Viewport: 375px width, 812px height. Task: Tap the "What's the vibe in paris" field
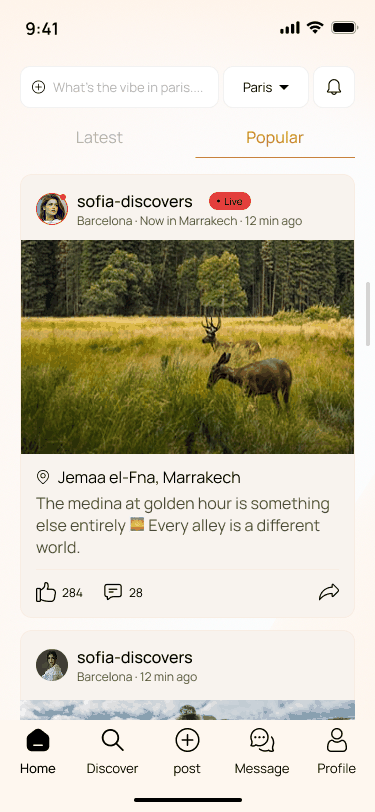coord(119,87)
